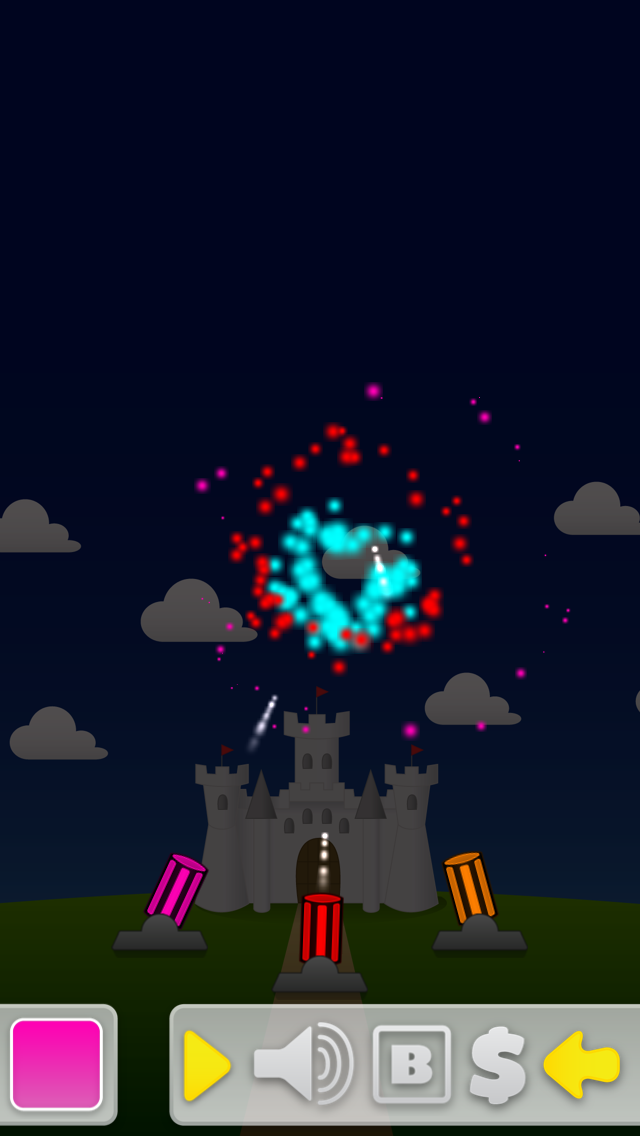640x1136 pixels.
Task: Tap the B button in the toolbar
Action: coord(412,1064)
